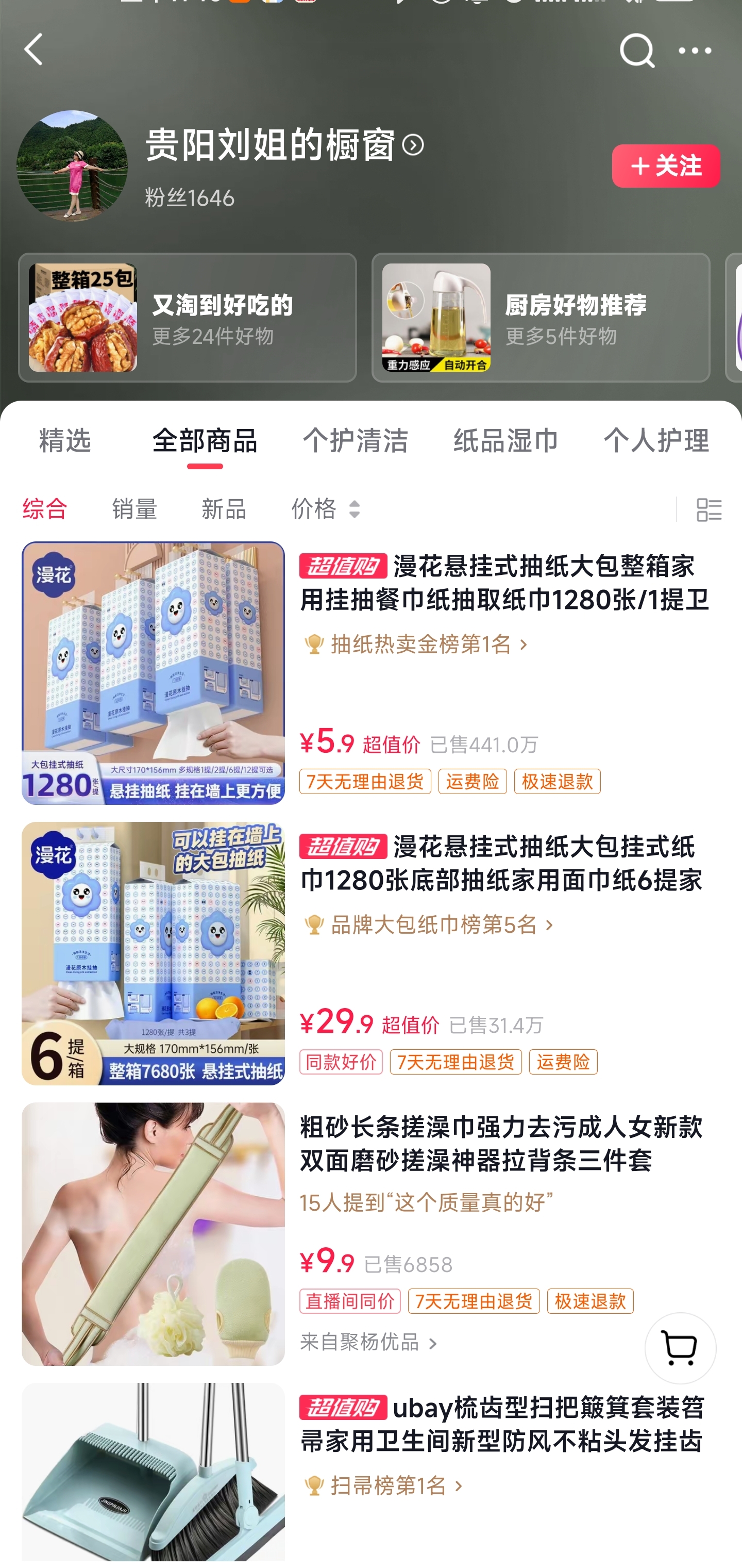This screenshot has height=1568, width=742.
Task: Open the floating shopping cart button
Action: click(x=680, y=1348)
